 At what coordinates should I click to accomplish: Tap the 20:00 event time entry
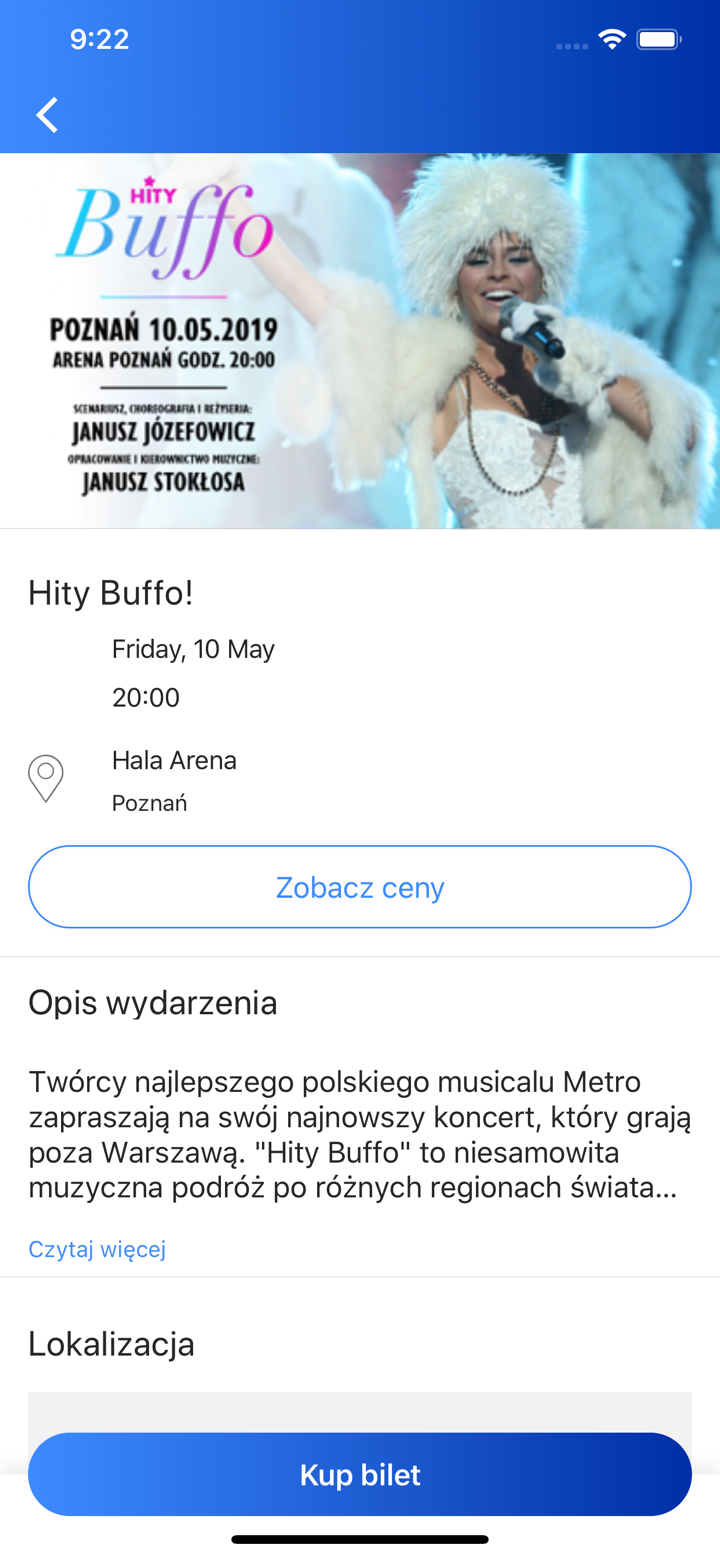click(146, 697)
